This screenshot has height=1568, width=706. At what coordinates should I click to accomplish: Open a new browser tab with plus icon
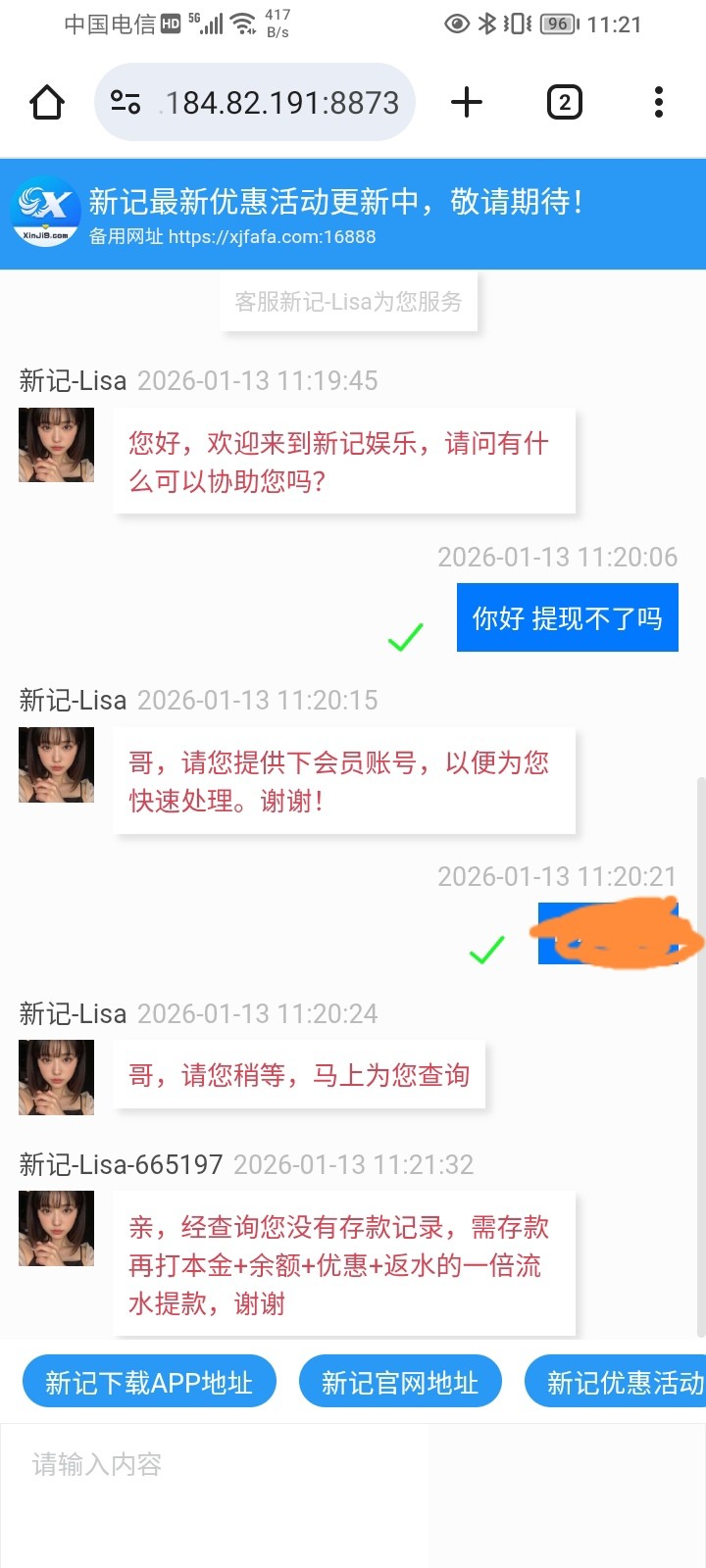pyautogui.click(x=467, y=101)
